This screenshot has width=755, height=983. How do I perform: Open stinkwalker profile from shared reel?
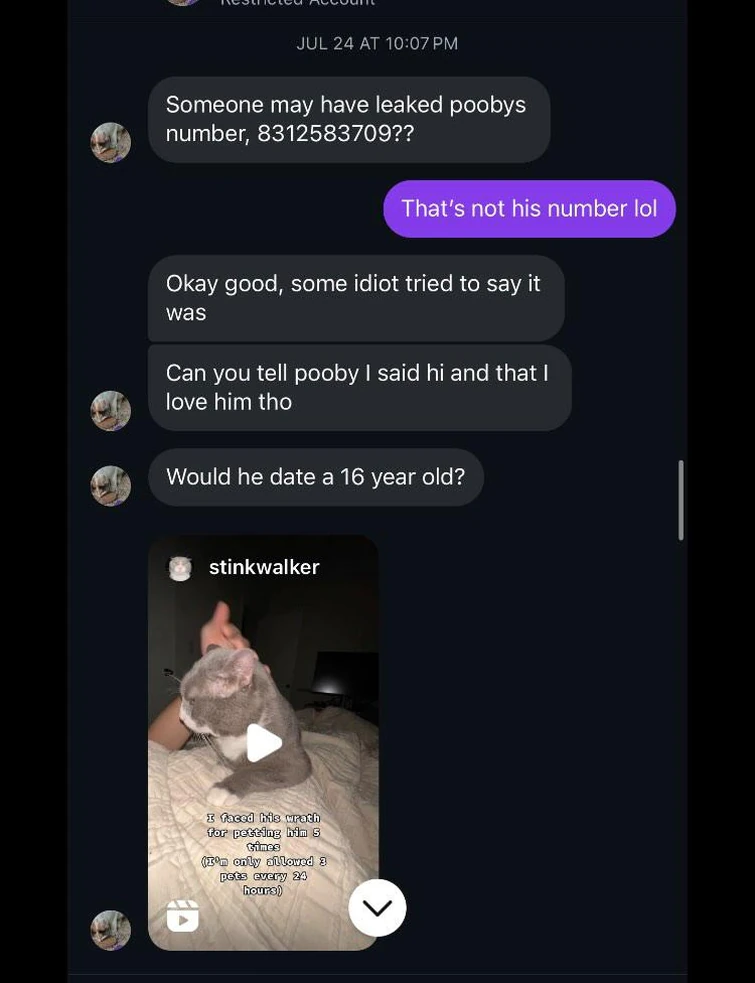point(263,567)
